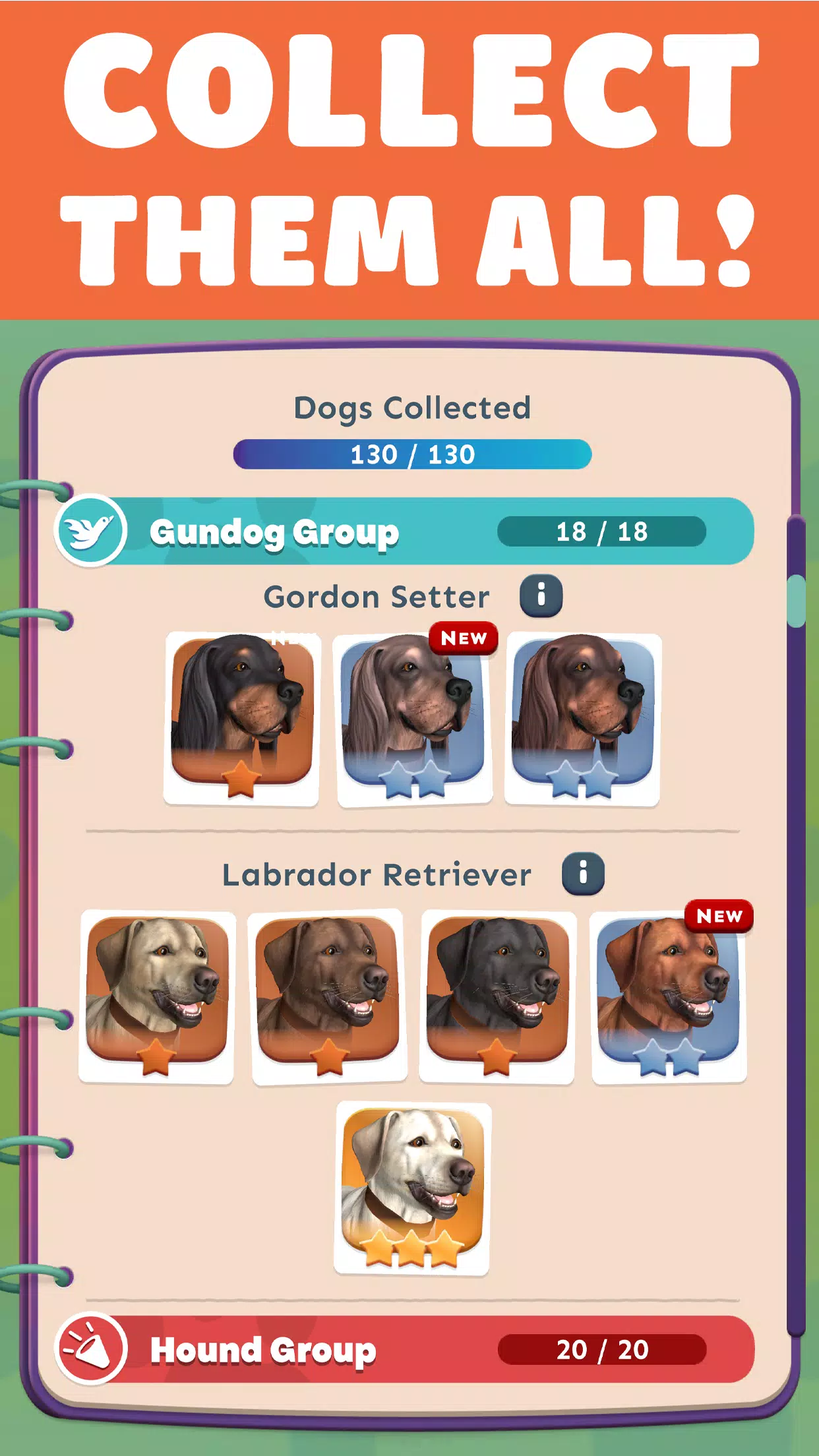Tap the NEW badge on the second Gordon Setter
Viewport: 819px width, 1456px height.
tap(464, 638)
